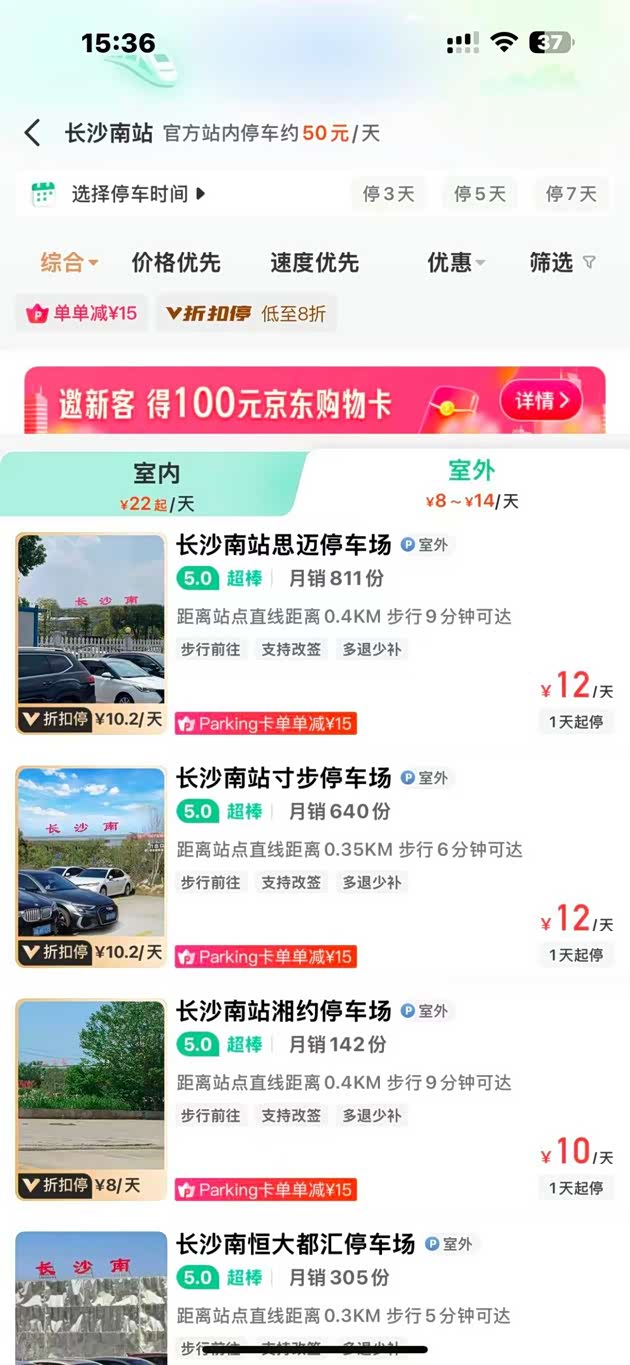Viewport: 630px width, 1365px height.
Task: Expand the 综合 sorting dropdown
Action: tap(69, 263)
